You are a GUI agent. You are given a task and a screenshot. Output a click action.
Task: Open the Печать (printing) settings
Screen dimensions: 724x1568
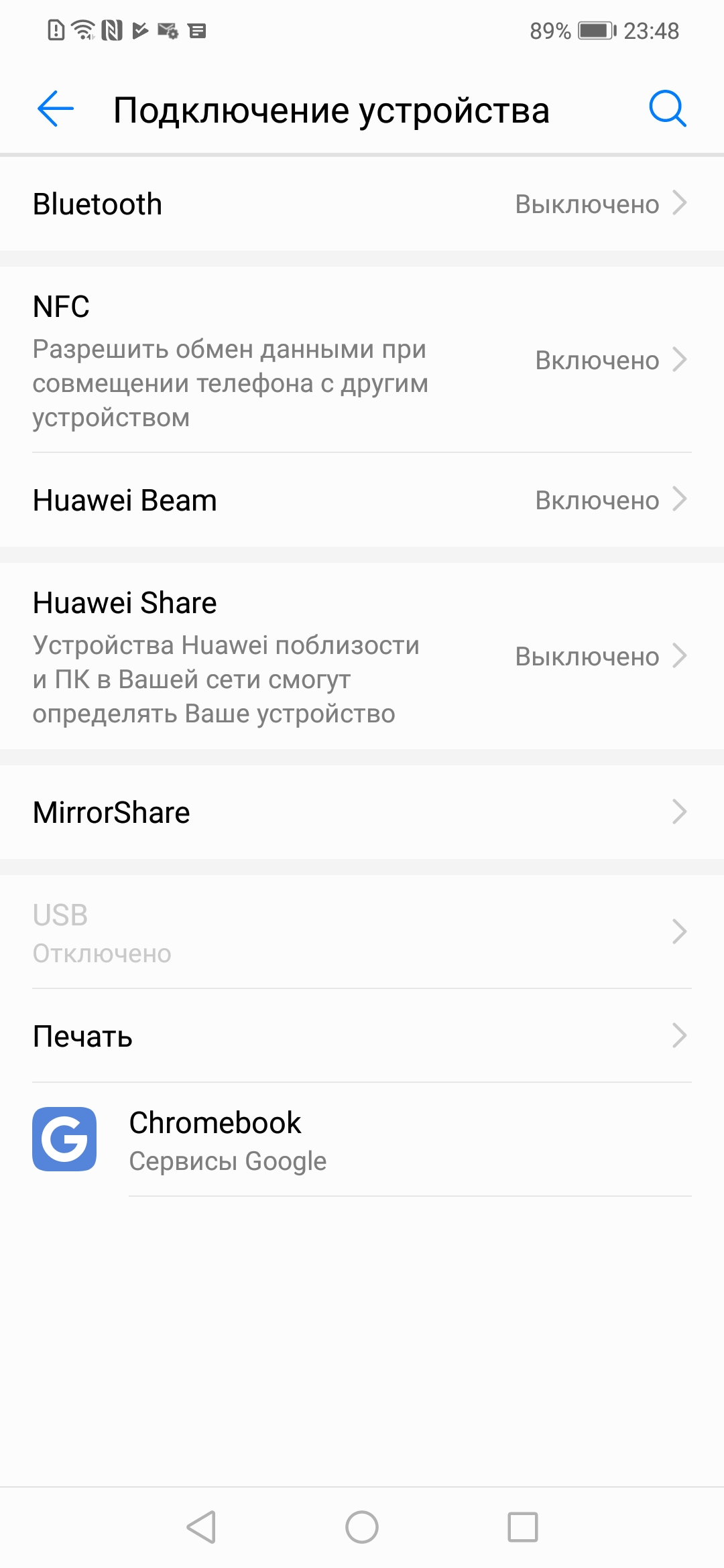click(362, 1036)
